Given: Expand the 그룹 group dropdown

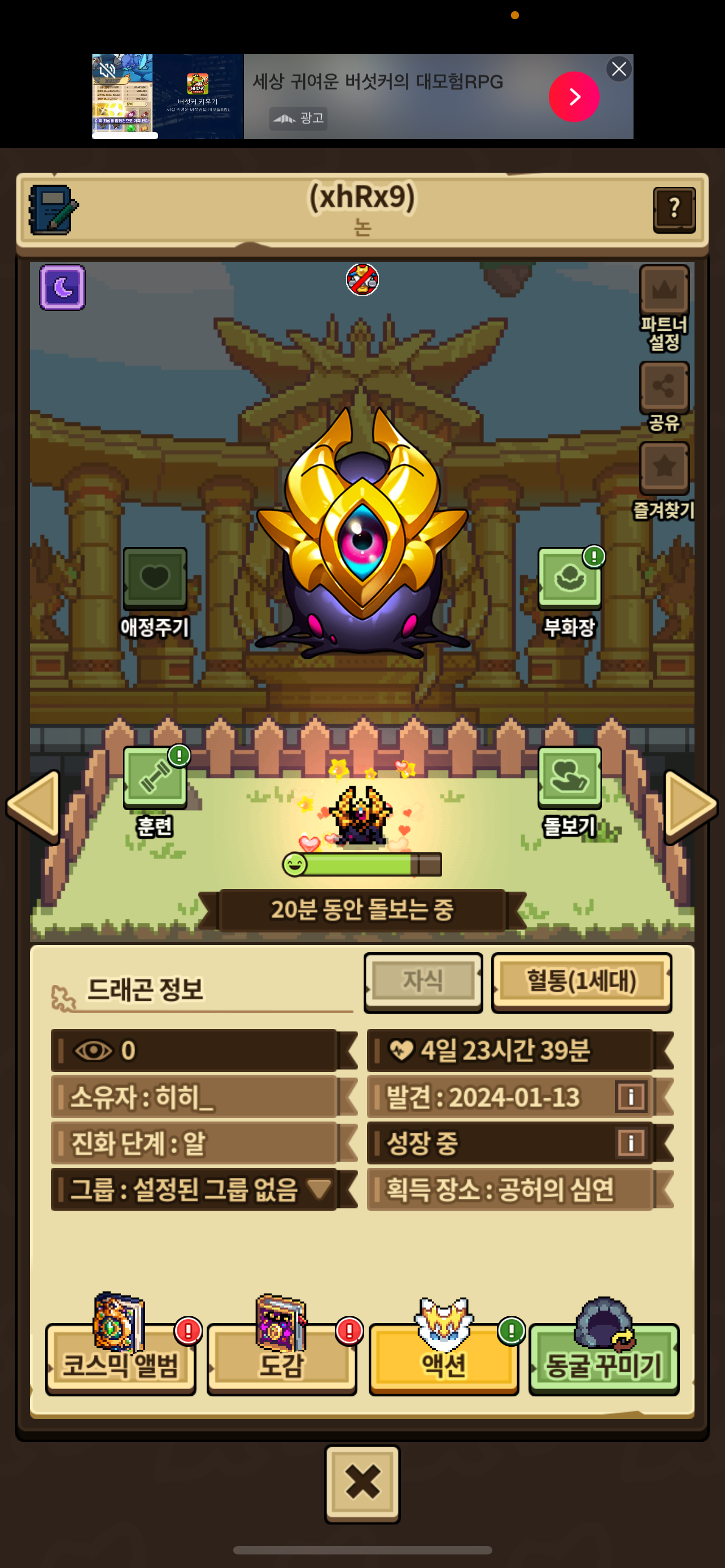Looking at the screenshot, I should pyautogui.click(x=318, y=1188).
